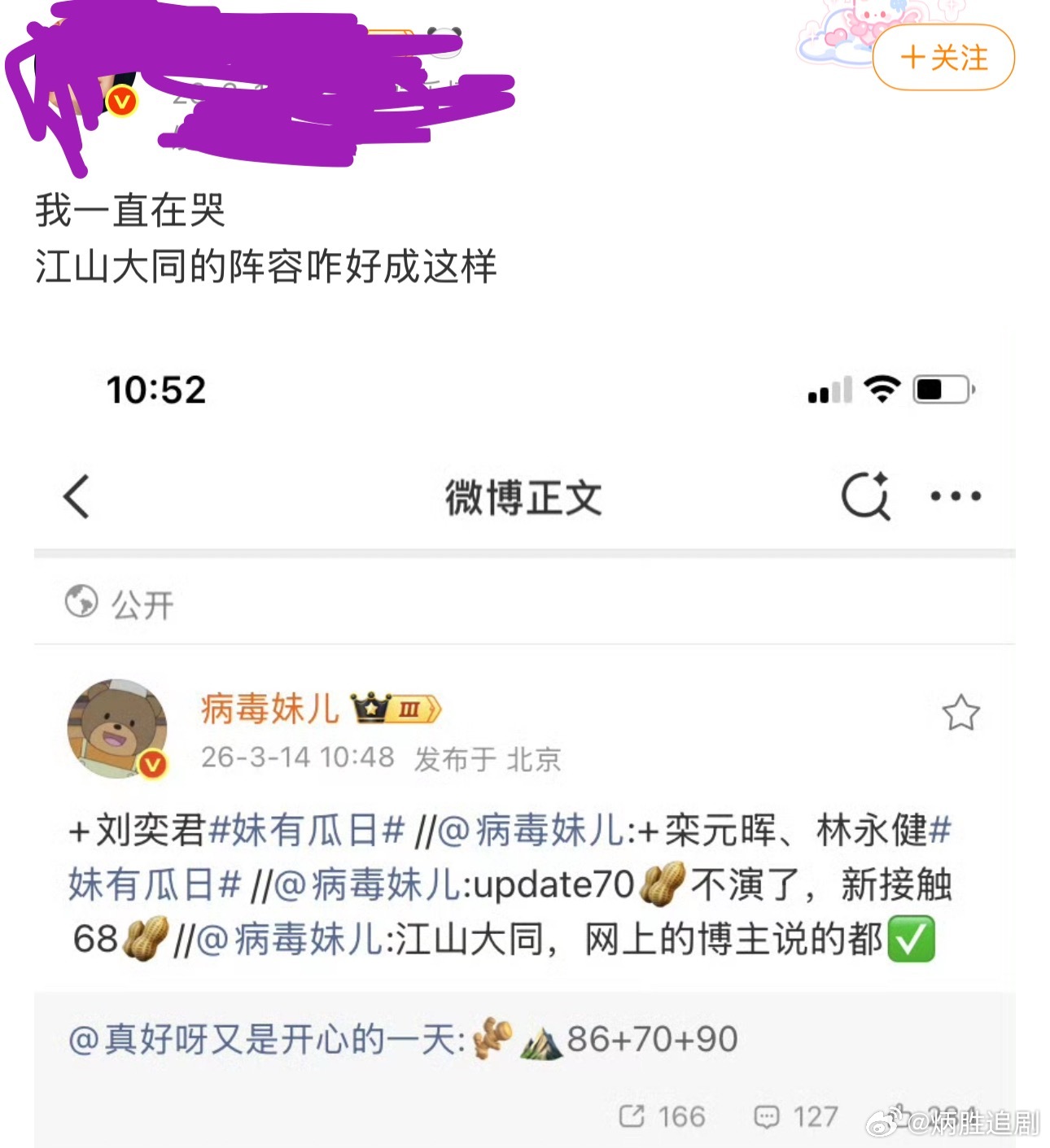The image size is (1050, 1148).
Task: Tap the repost arrow icon
Action: tap(633, 1115)
